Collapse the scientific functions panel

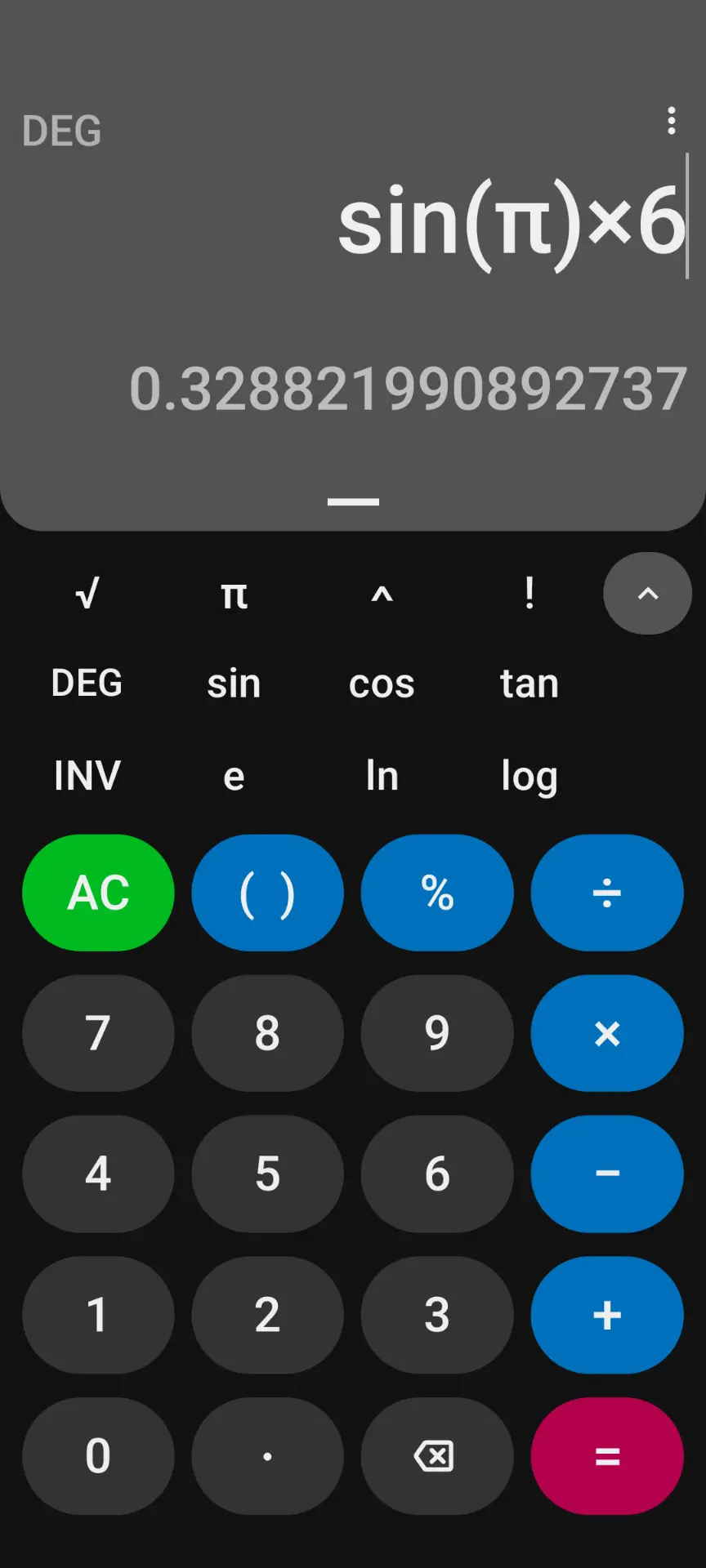tap(647, 594)
